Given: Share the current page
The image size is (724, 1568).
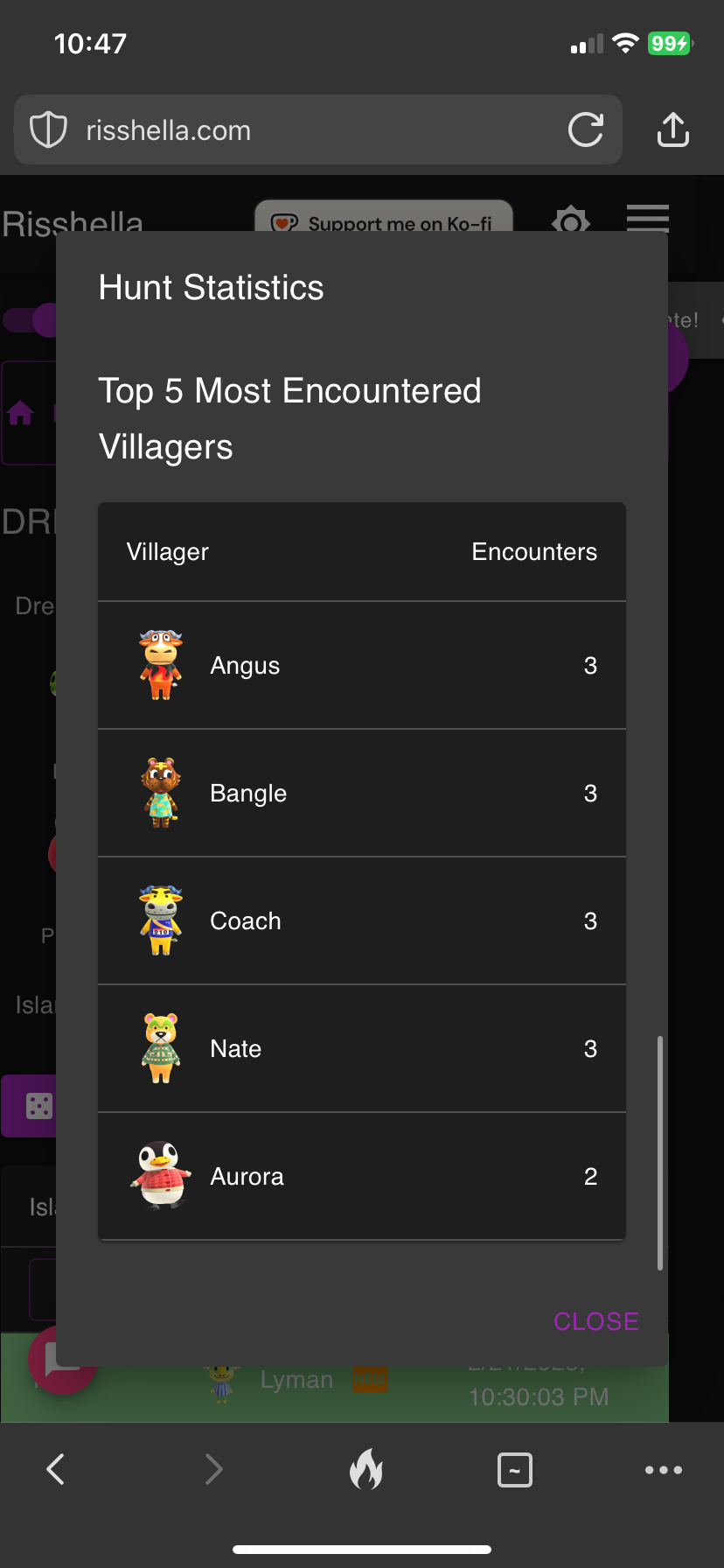Looking at the screenshot, I should pos(672,130).
